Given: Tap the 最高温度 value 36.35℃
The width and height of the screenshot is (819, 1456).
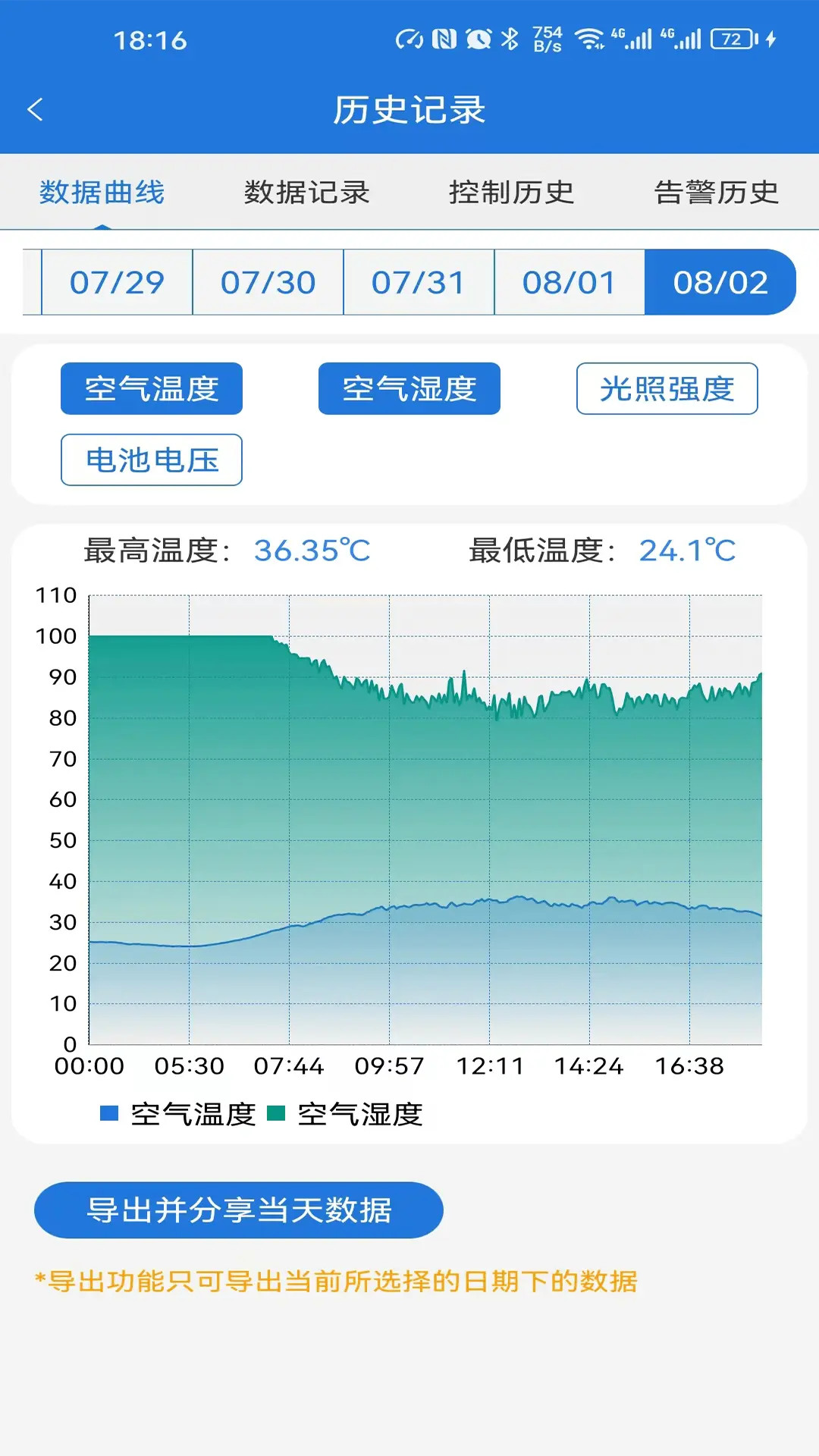Looking at the screenshot, I should [x=312, y=553].
